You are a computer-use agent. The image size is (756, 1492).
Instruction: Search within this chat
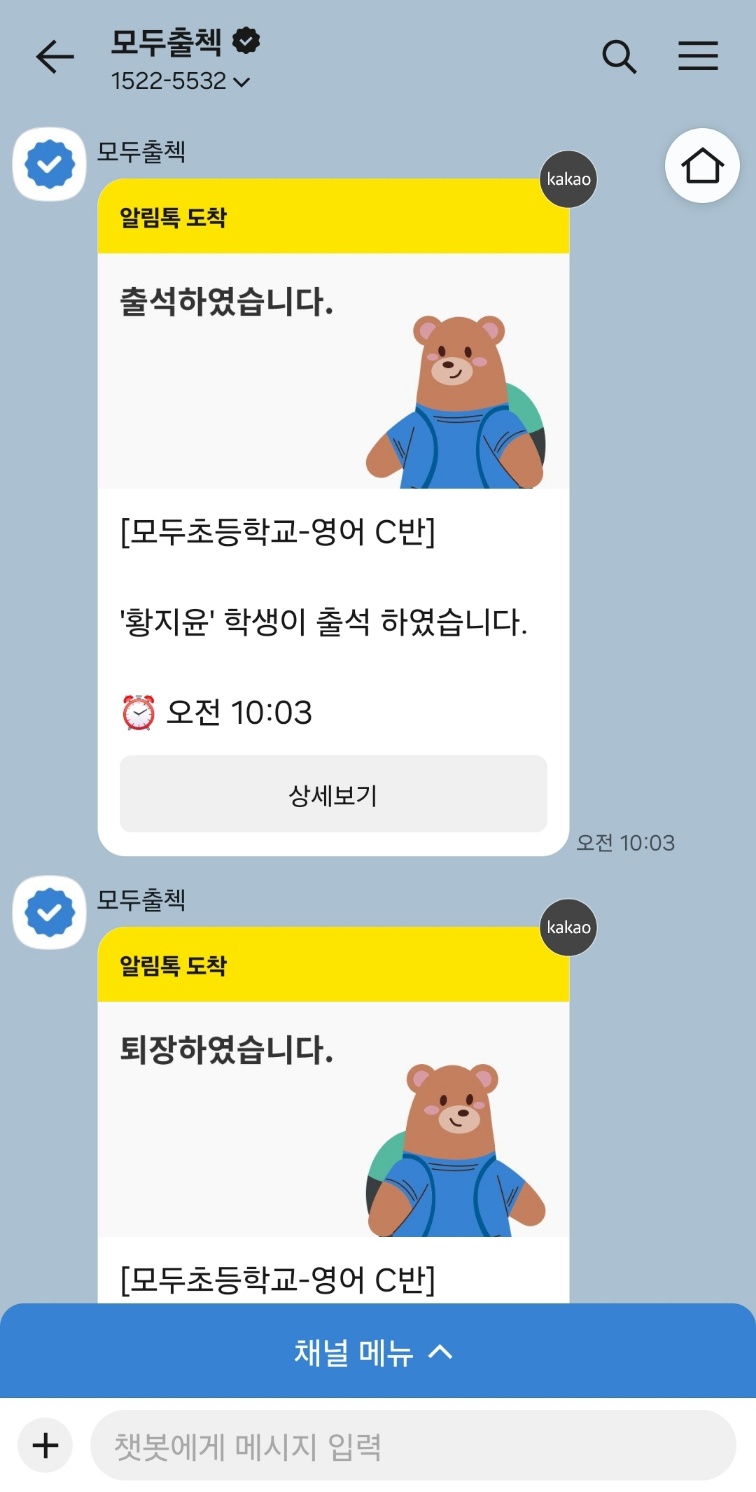[619, 57]
